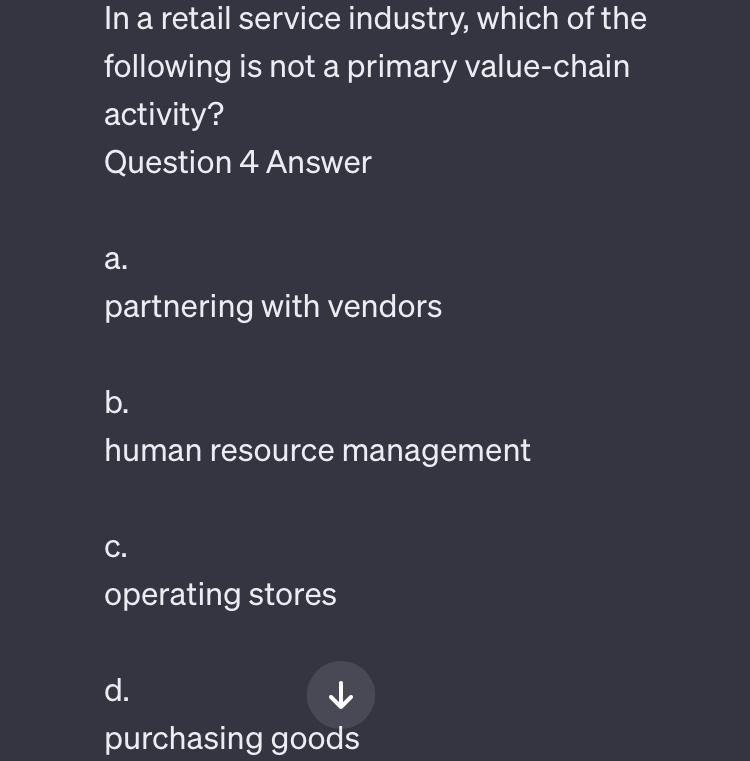Tap the scroll-to-bottom arrow button

[341, 695]
